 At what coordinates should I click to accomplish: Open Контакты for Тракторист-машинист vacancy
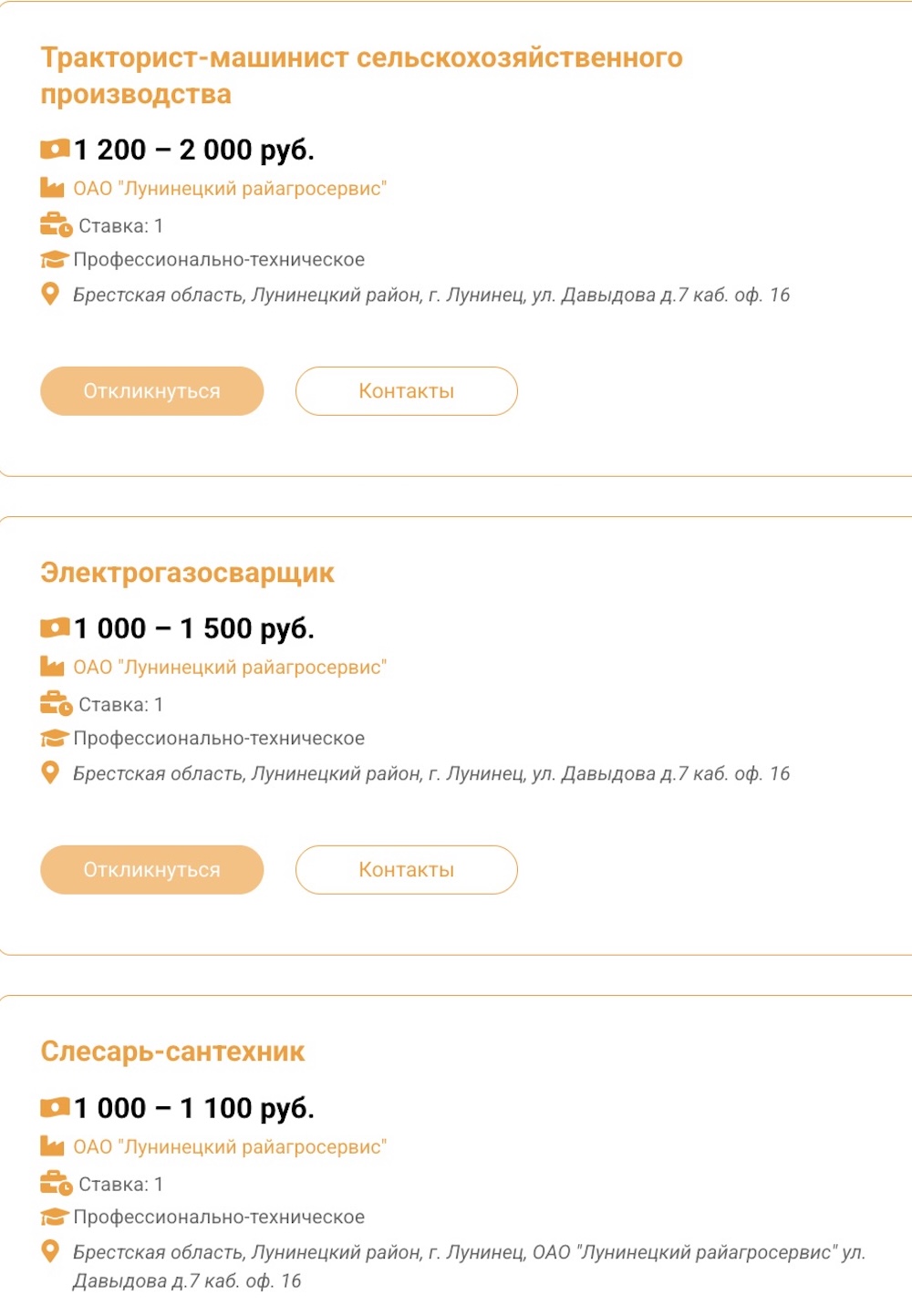(406, 390)
